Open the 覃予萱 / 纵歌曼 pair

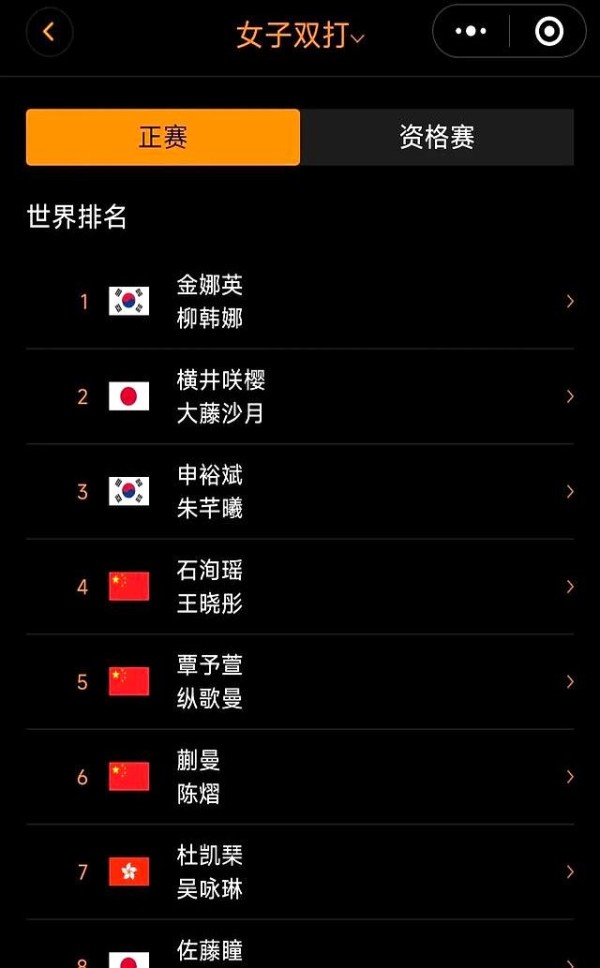[x=300, y=681]
